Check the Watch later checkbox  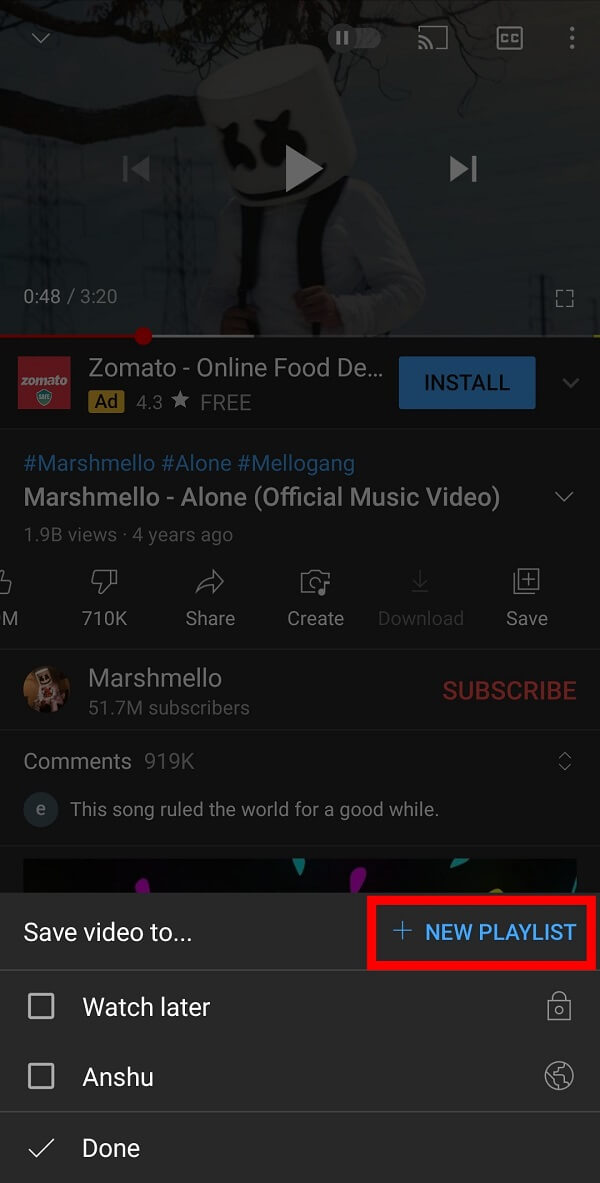point(41,1006)
